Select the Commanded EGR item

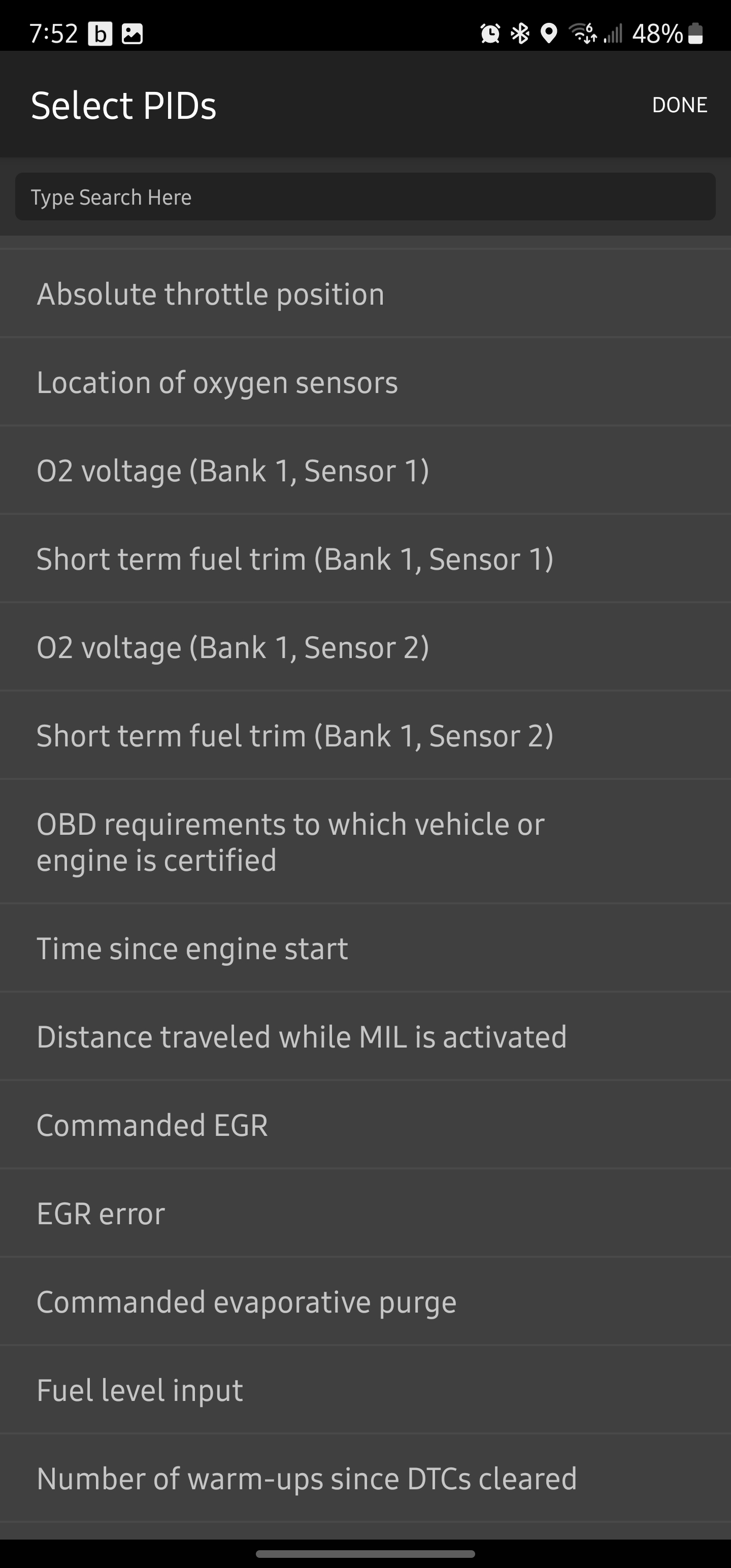tap(365, 1125)
